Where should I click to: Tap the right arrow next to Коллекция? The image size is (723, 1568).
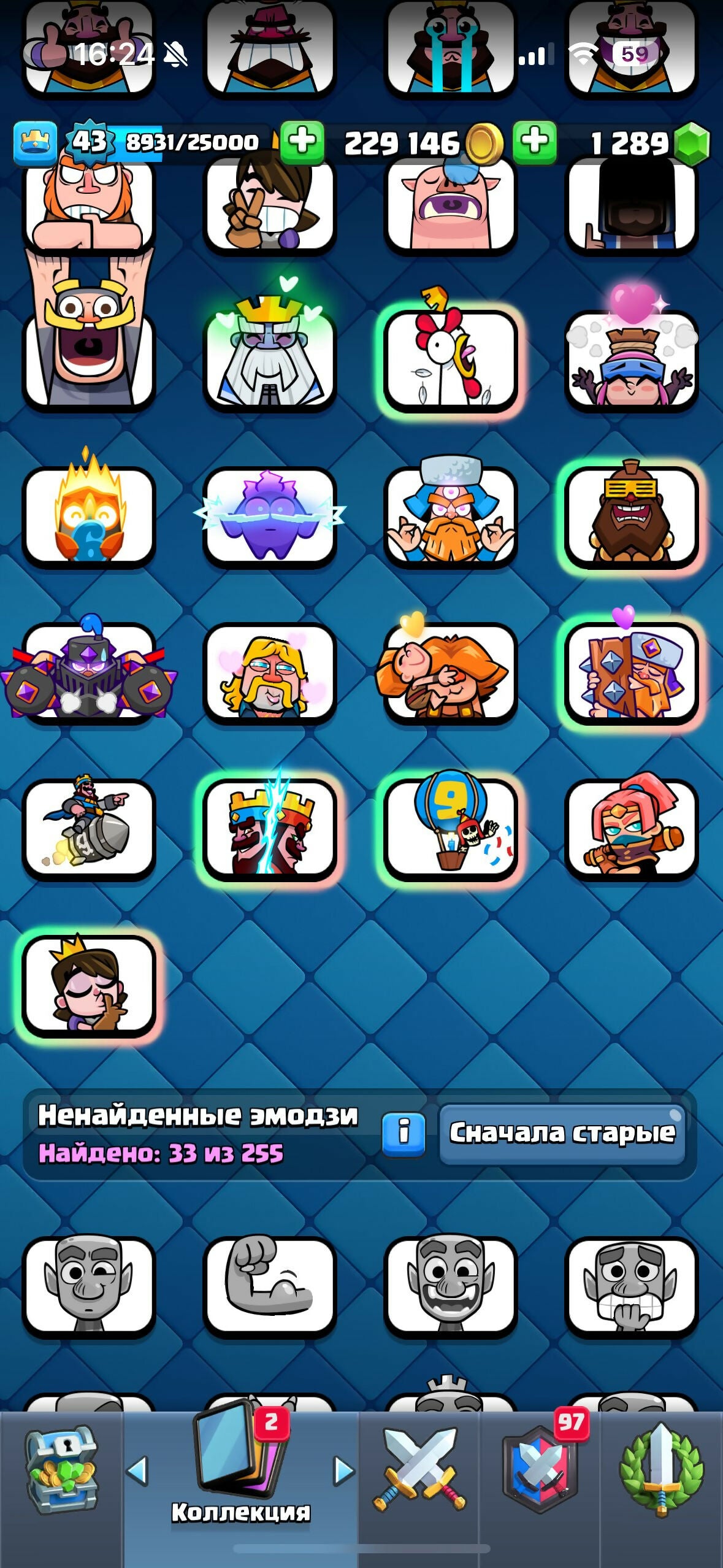(343, 1471)
